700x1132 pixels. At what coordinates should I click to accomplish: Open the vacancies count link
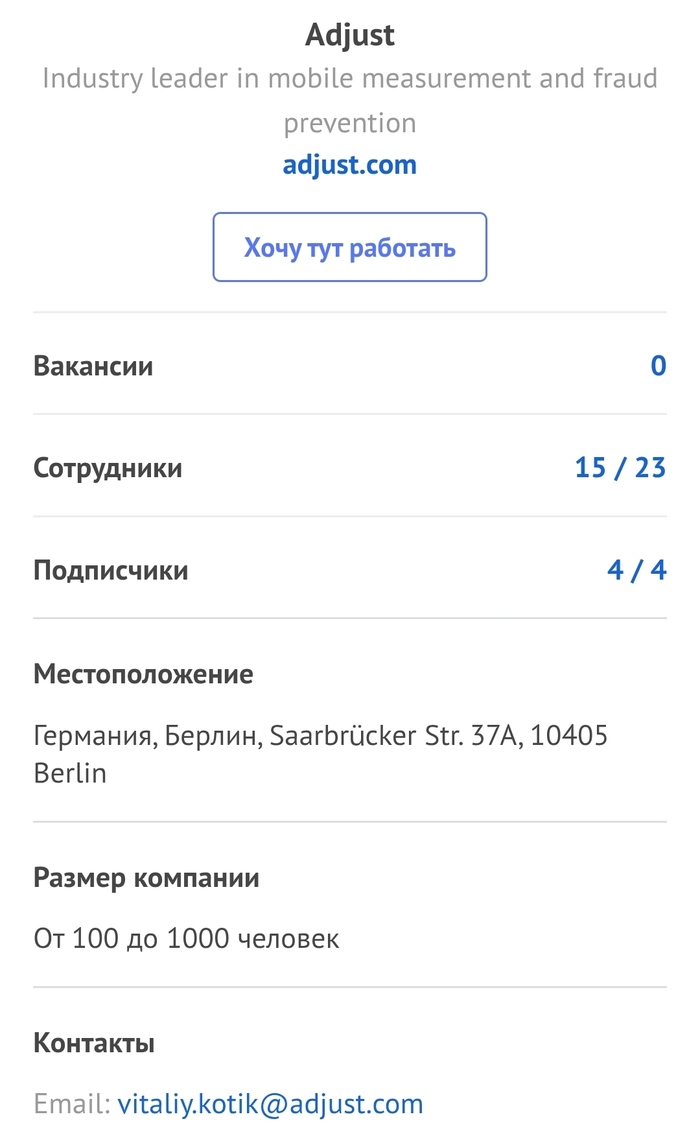658,366
